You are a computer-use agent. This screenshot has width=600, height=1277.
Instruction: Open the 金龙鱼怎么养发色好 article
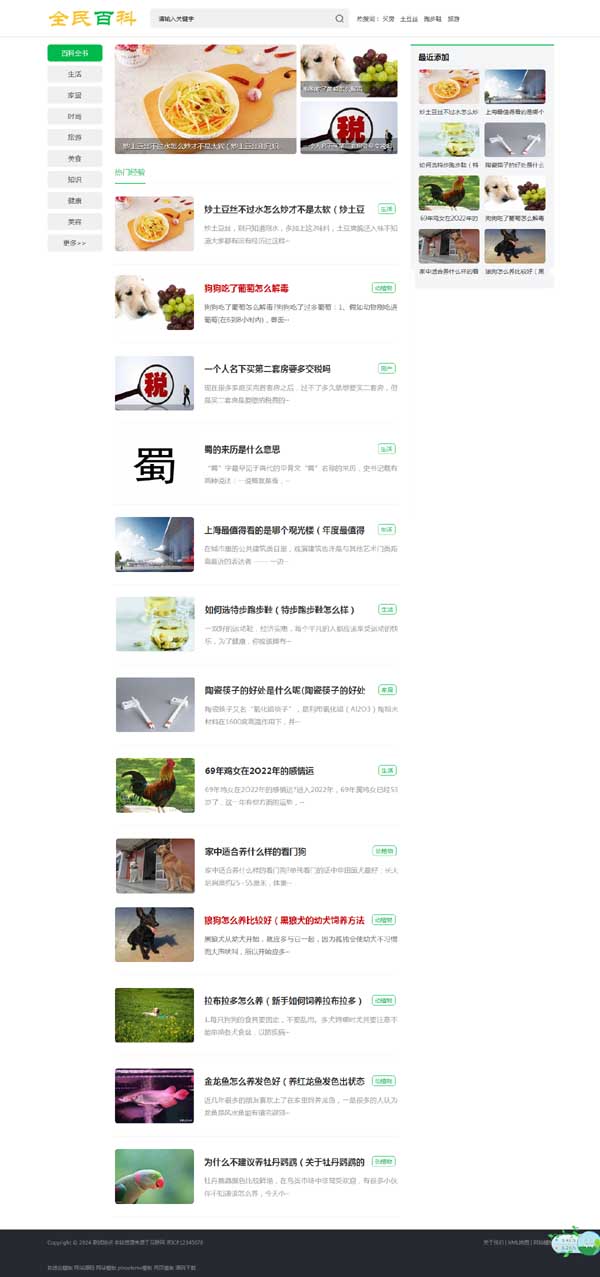coord(284,1081)
